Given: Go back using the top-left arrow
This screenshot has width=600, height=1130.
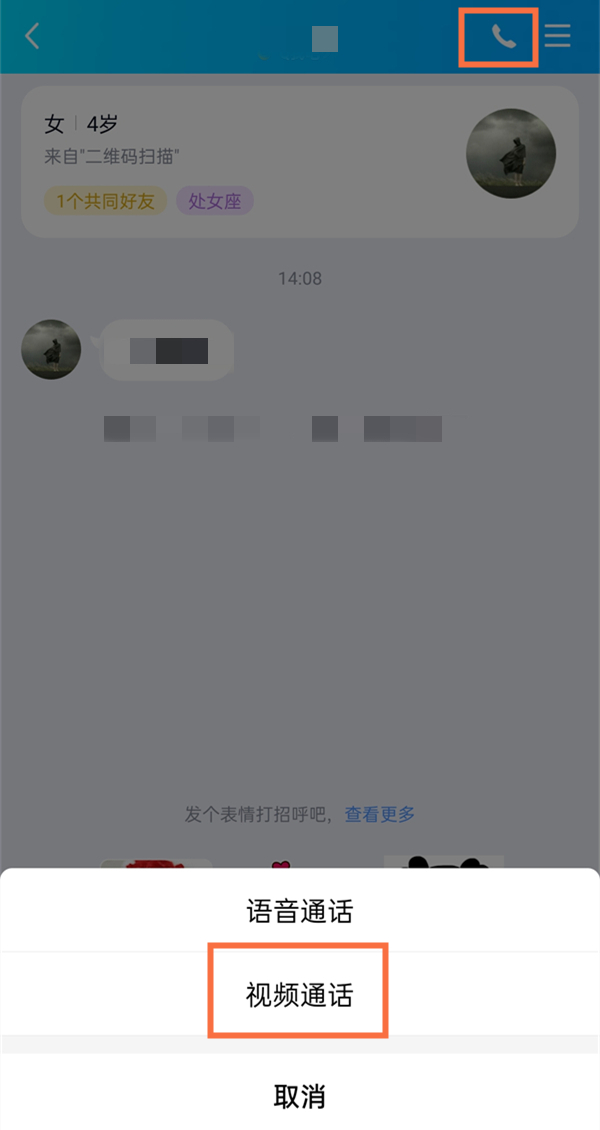Looking at the screenshot, I should [32, 37].
